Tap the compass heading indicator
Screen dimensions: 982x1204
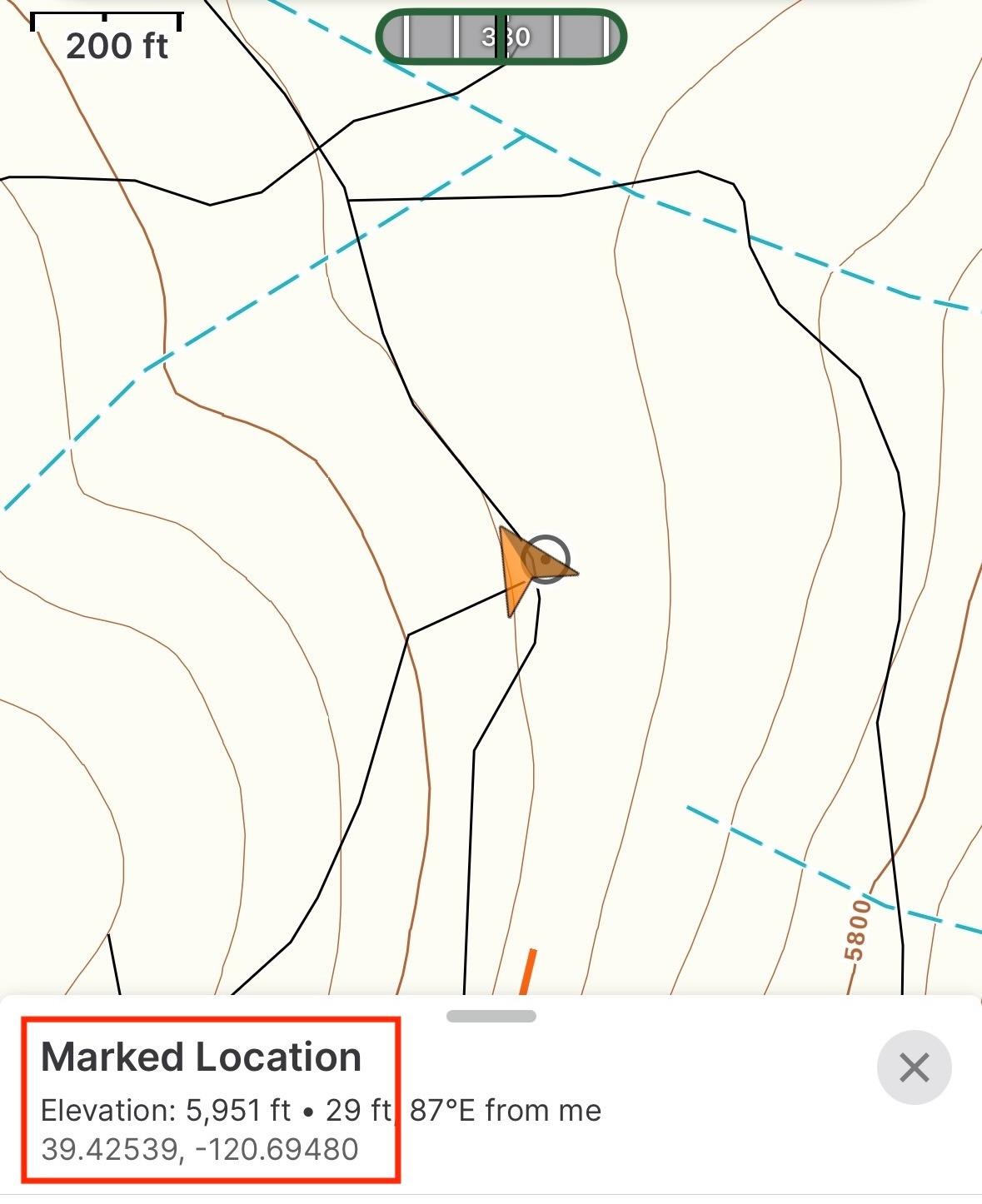pos(501,37)
